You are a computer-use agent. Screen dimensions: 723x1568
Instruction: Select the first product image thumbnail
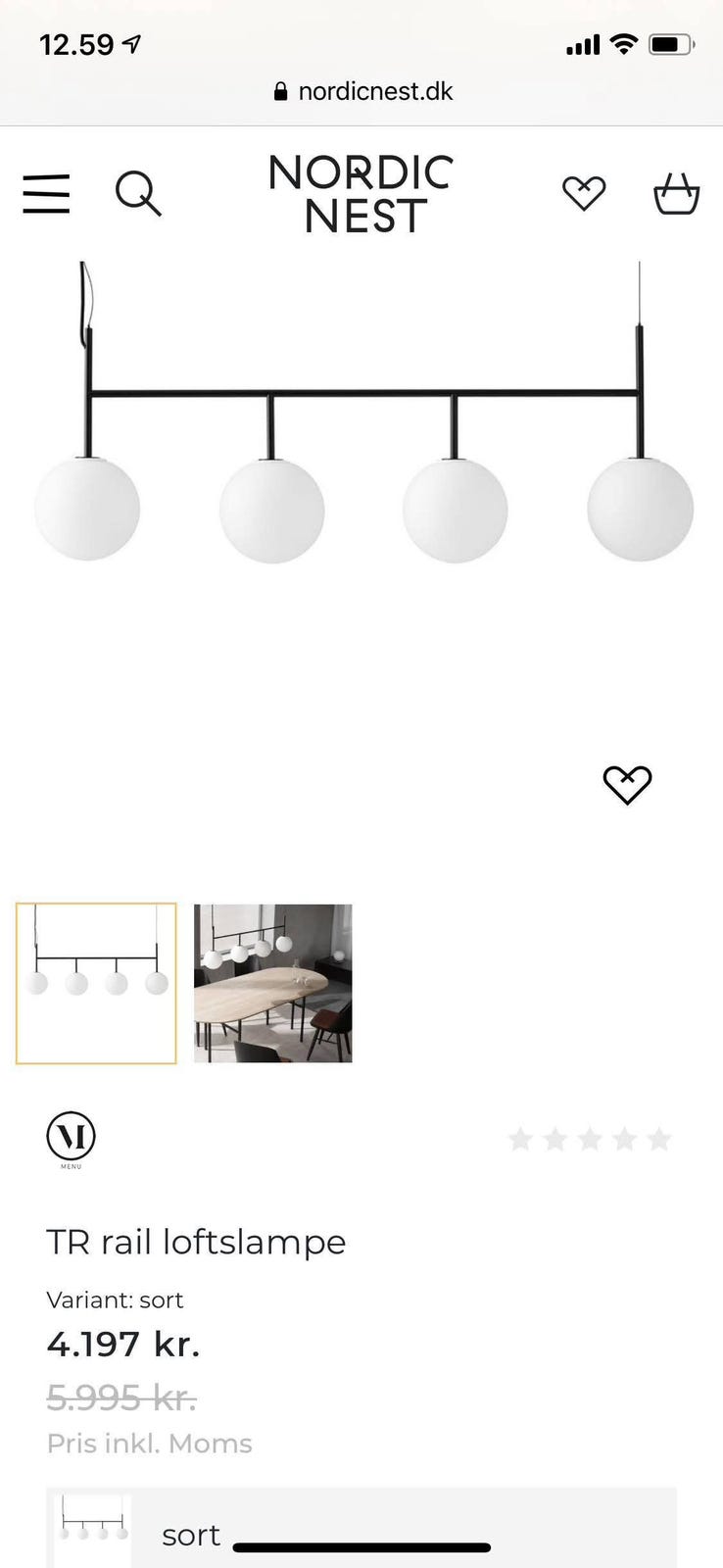point(94,983)
